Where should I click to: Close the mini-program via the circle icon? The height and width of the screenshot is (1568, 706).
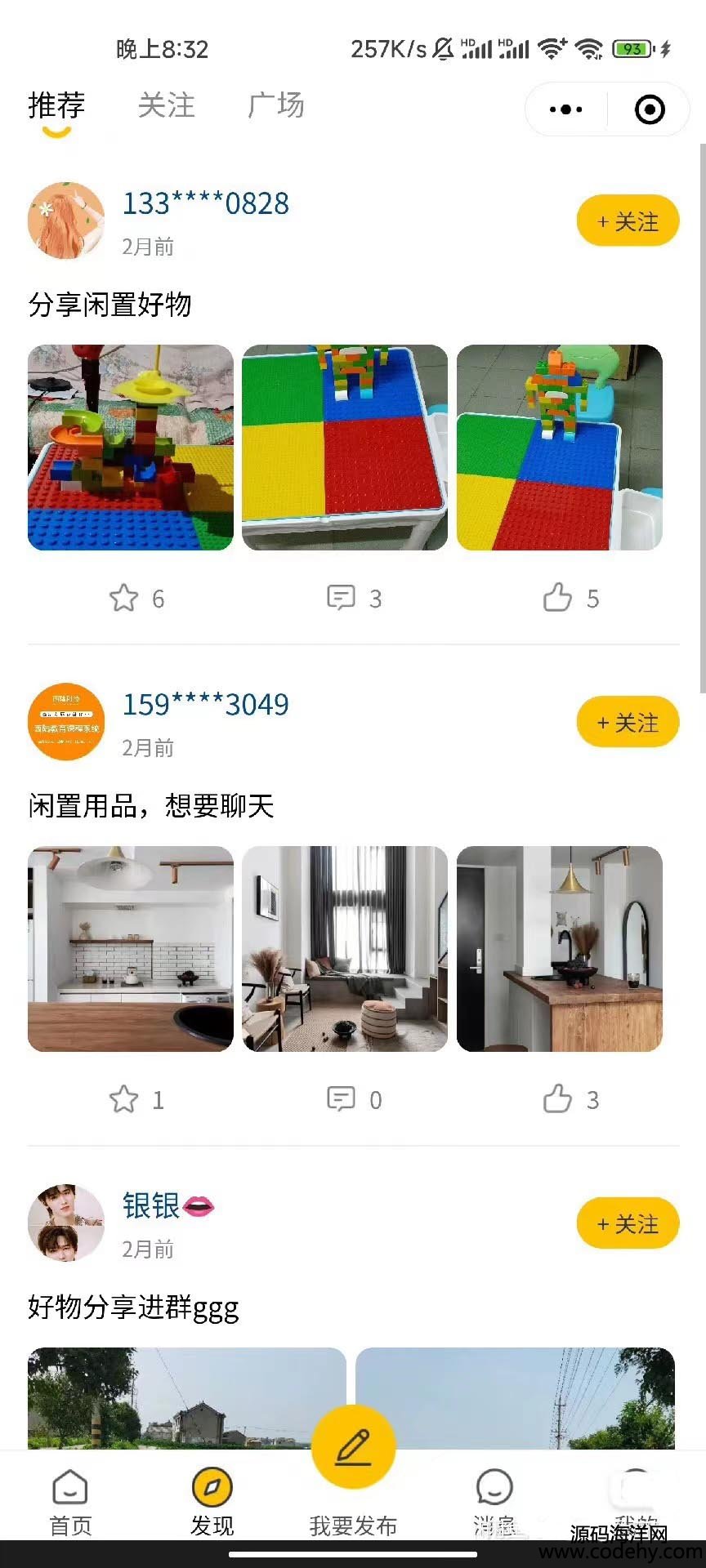point(650,109)
